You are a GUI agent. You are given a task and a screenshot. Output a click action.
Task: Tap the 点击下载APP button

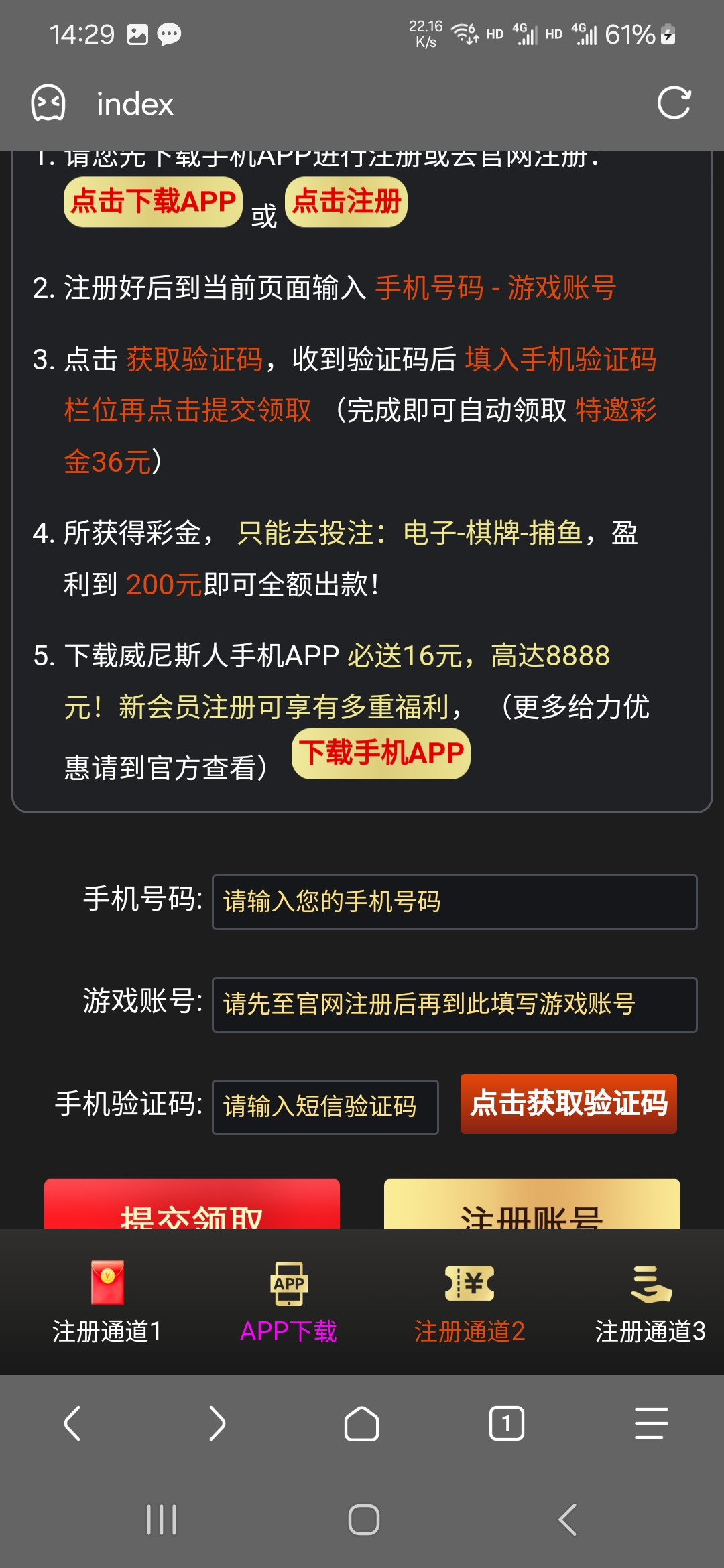pyautogui.click(x=153, y=202)
